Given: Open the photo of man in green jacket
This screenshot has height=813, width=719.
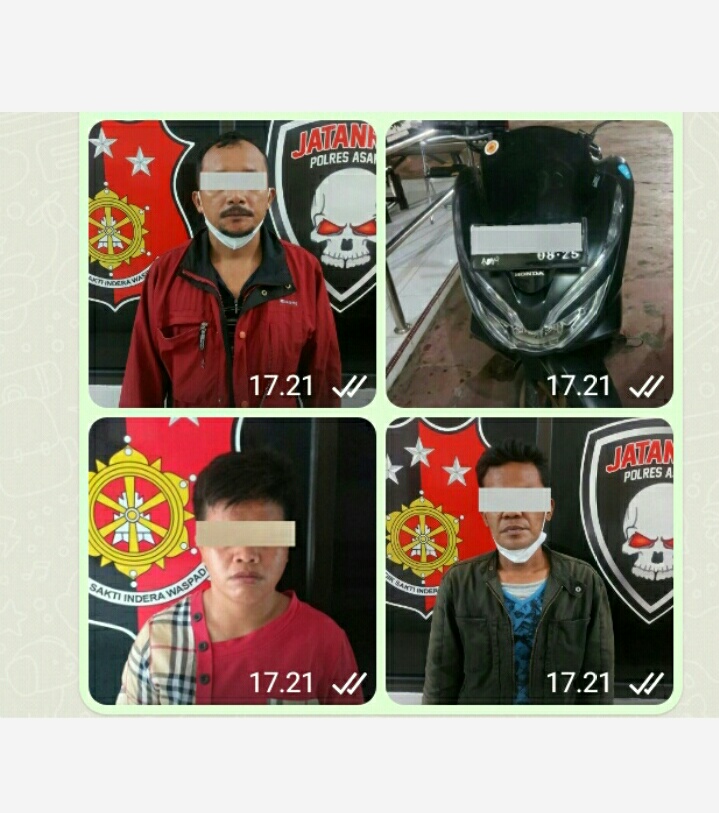Looking at the screenshot, I should coord(529,561).
